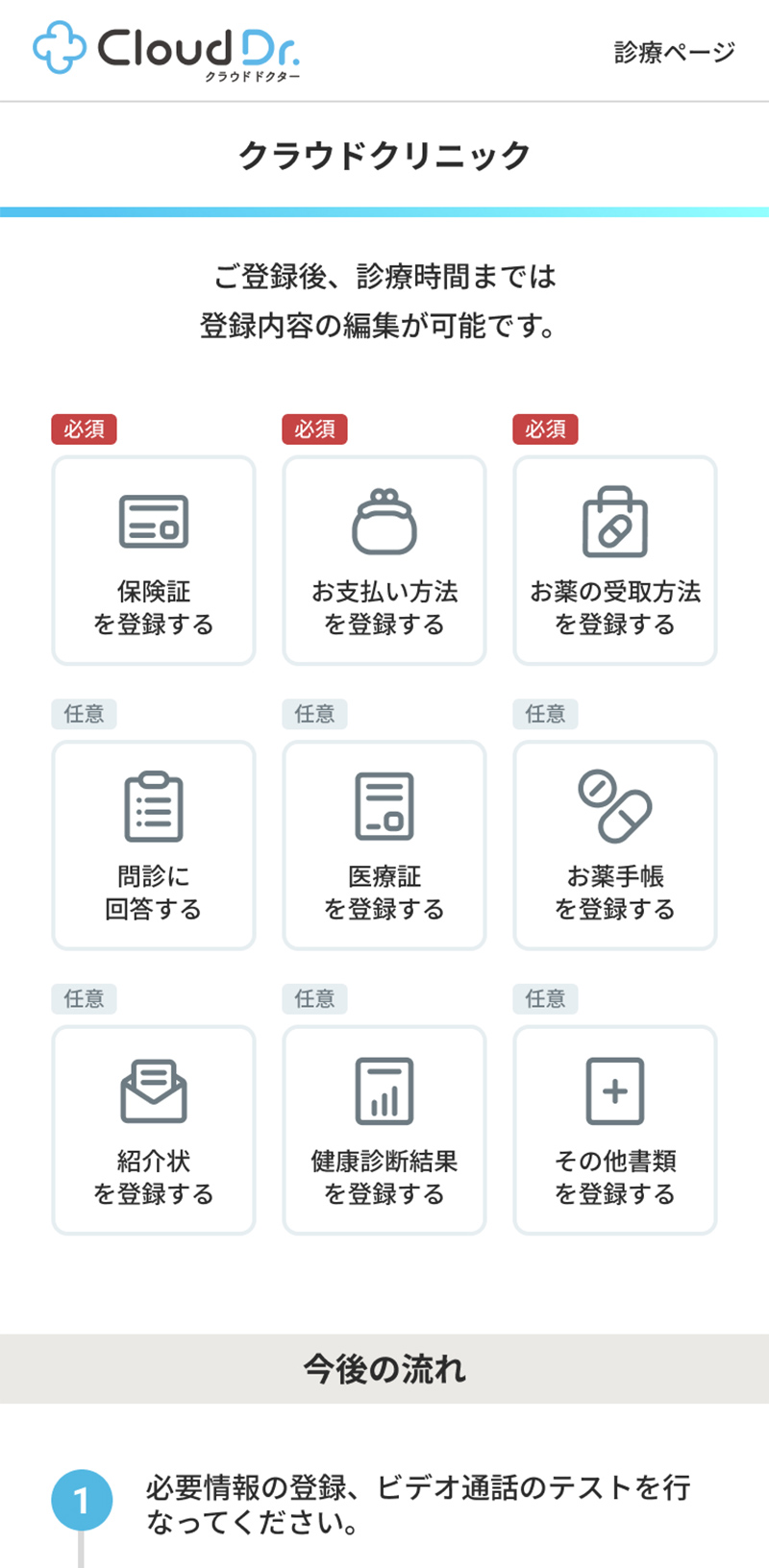Open お支払い方法を登録する card

pos(384,560)
